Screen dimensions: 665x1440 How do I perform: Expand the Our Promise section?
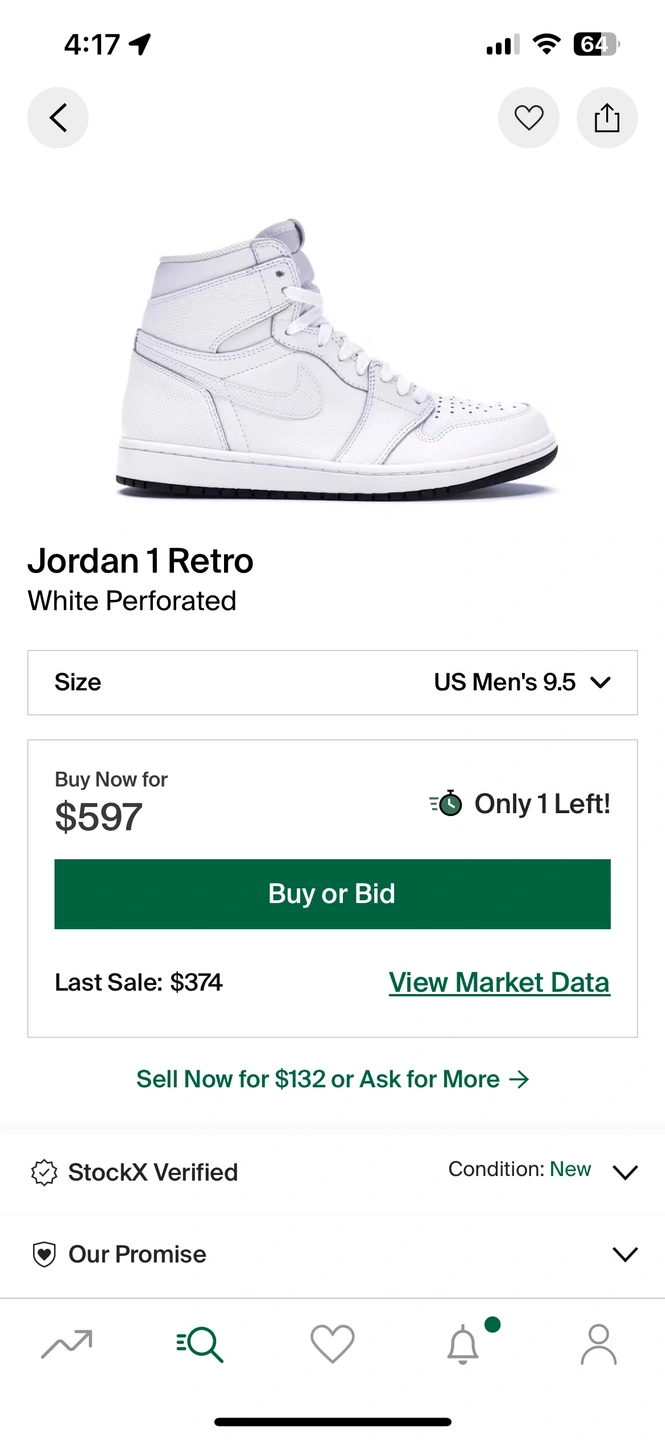point(332,1254)
